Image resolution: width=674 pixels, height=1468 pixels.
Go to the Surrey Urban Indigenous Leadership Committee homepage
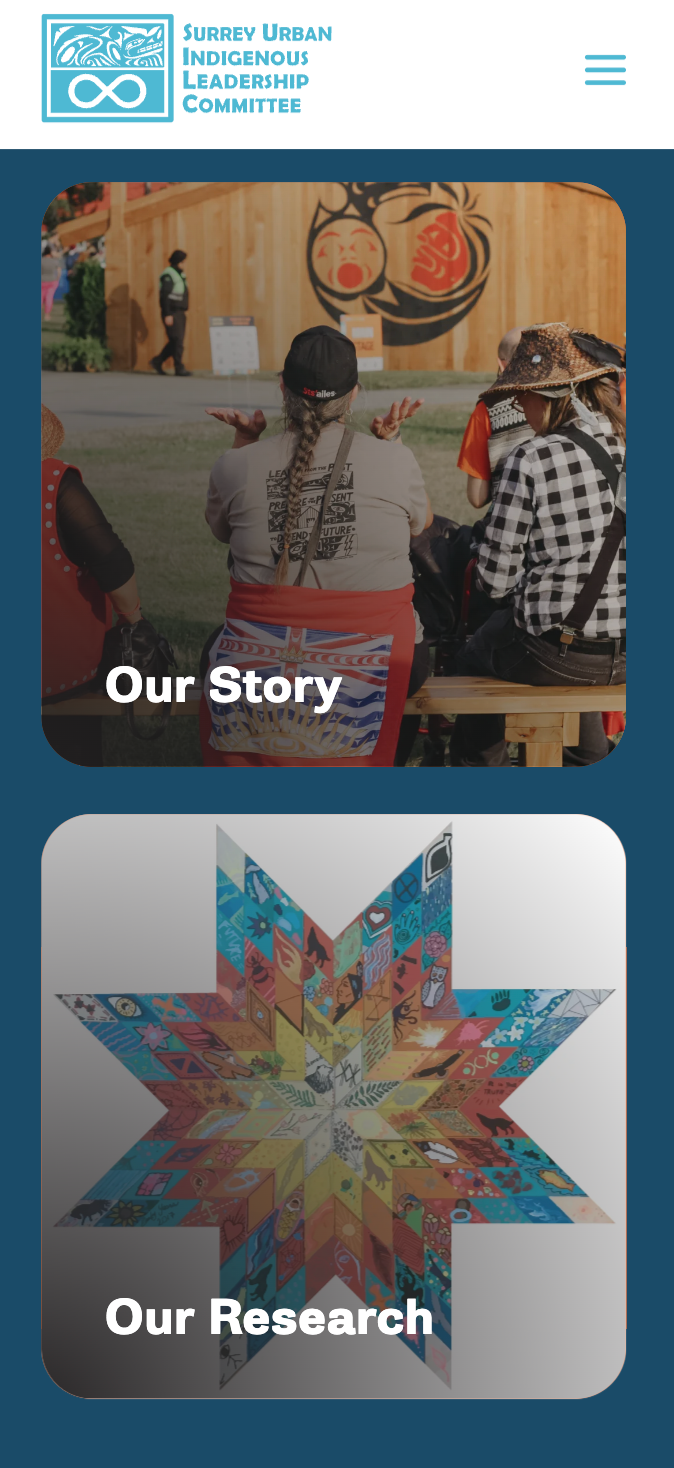[187, 68]
